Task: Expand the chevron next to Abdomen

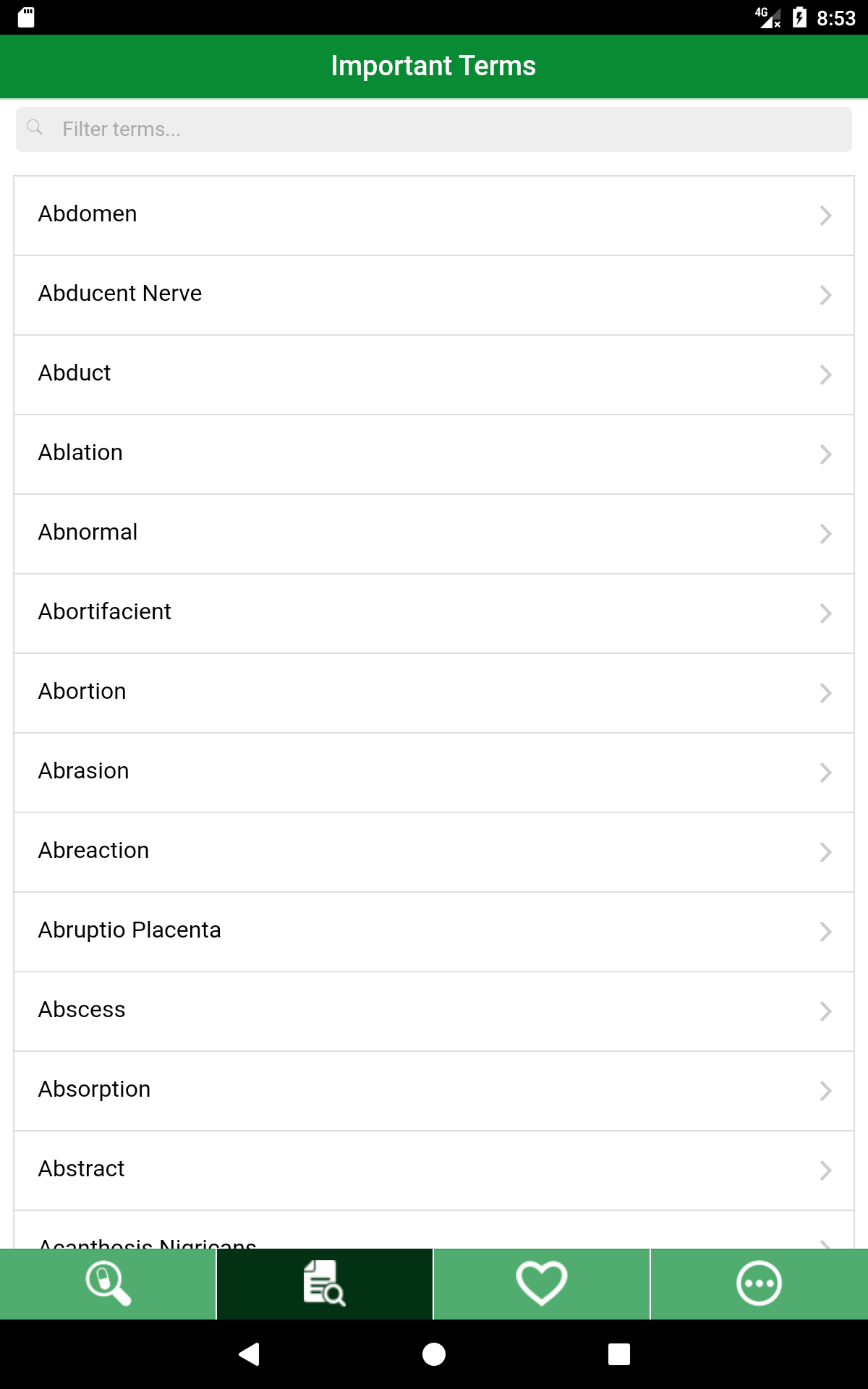Action: click(x=826, y=216)
